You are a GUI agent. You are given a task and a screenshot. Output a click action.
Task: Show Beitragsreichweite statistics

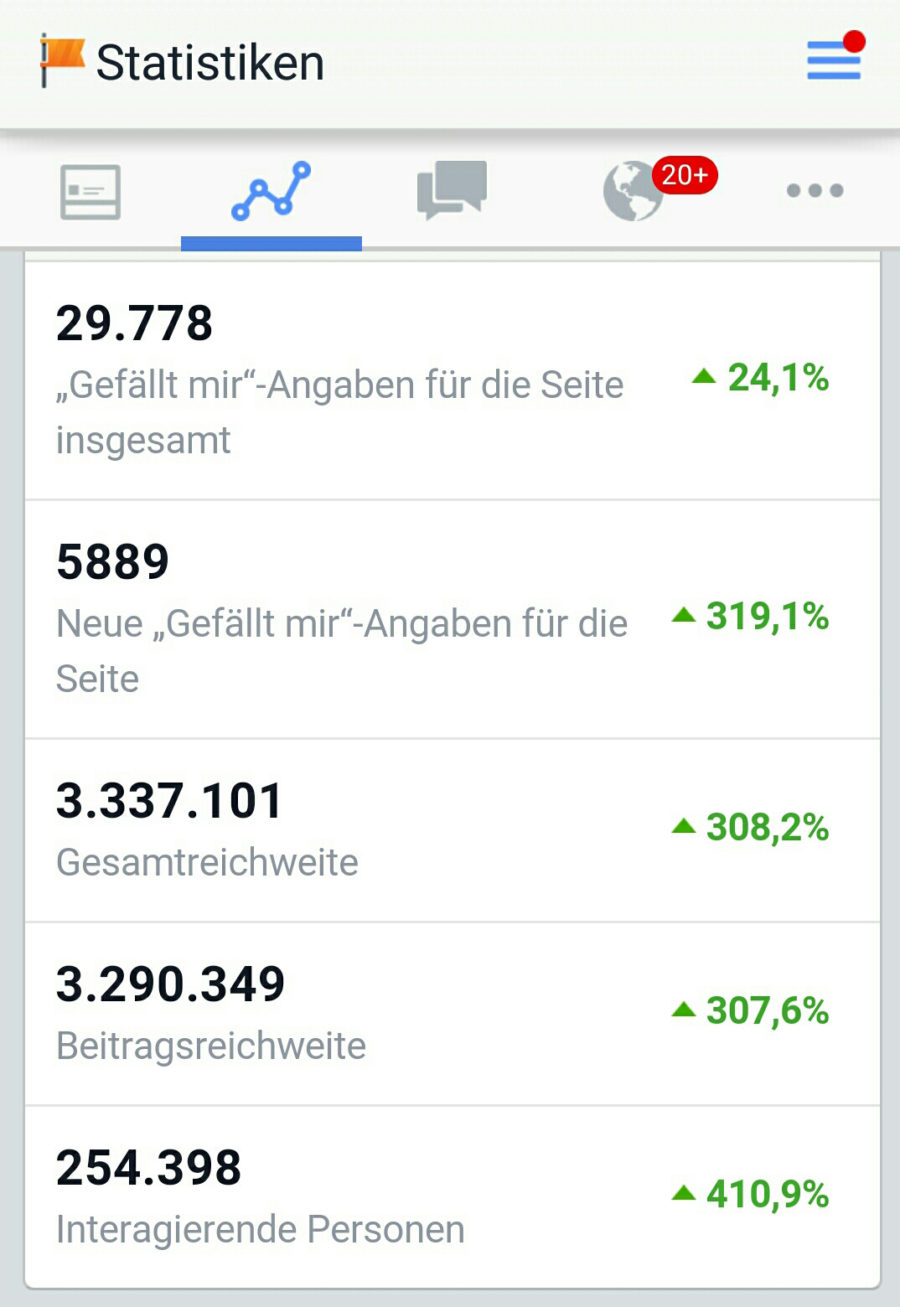pos(452,1013)
